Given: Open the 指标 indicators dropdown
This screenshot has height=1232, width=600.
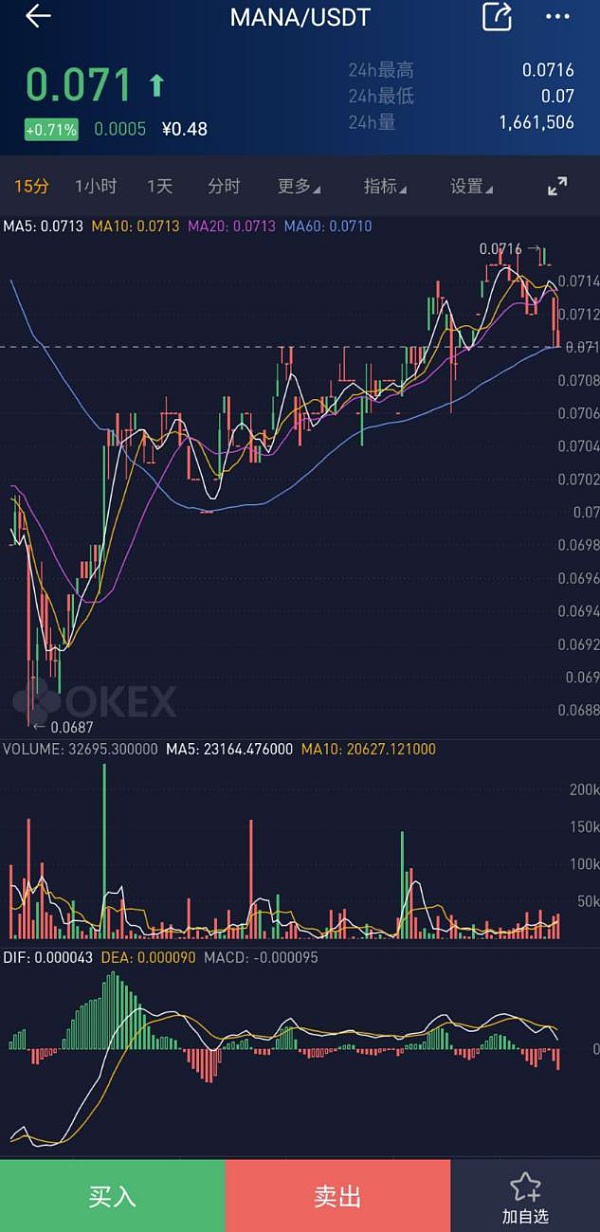Looking at the screenshot, I should pos(384,186).
